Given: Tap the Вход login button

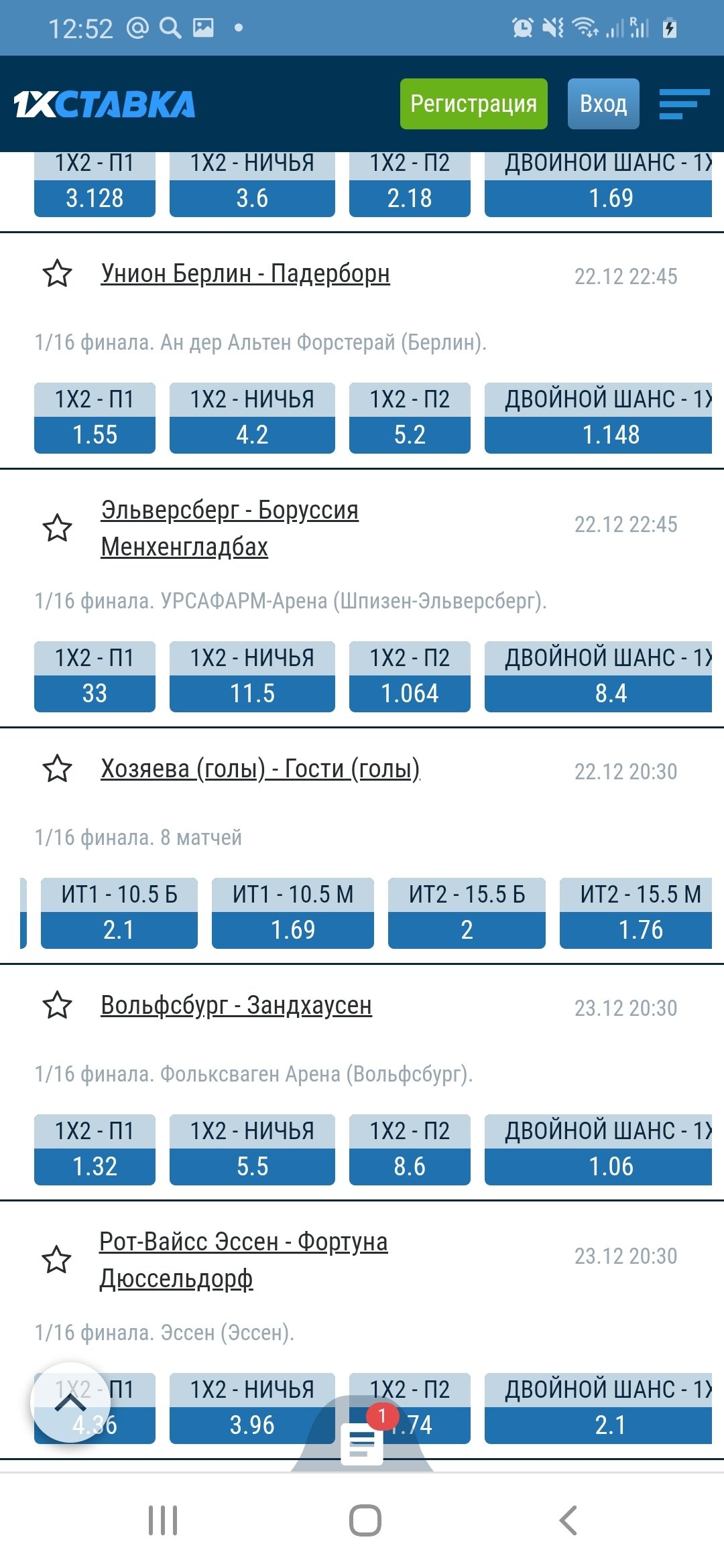Looking at the screenshot, I should click(603, 104).
